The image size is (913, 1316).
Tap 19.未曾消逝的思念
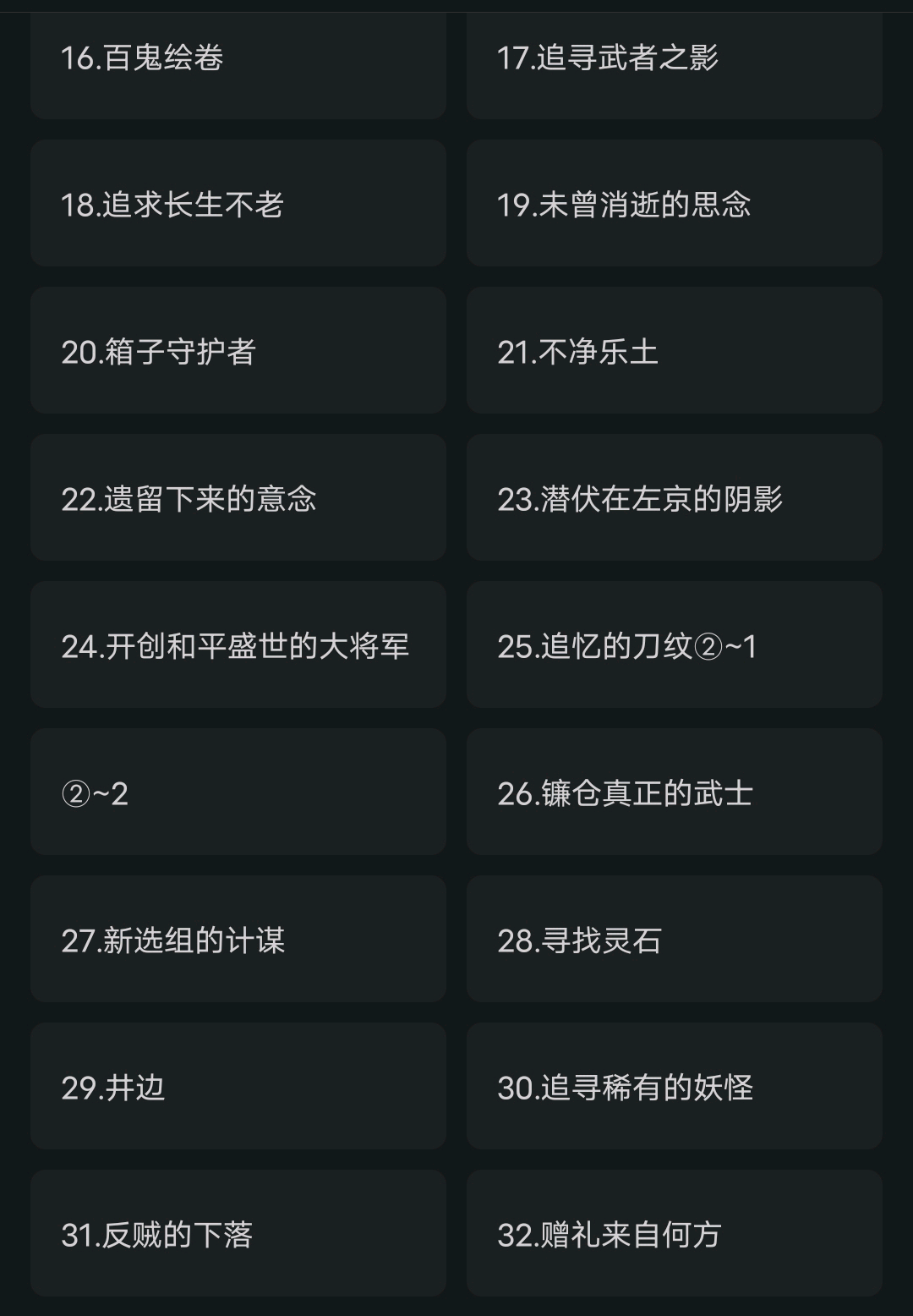click(674, 204)
